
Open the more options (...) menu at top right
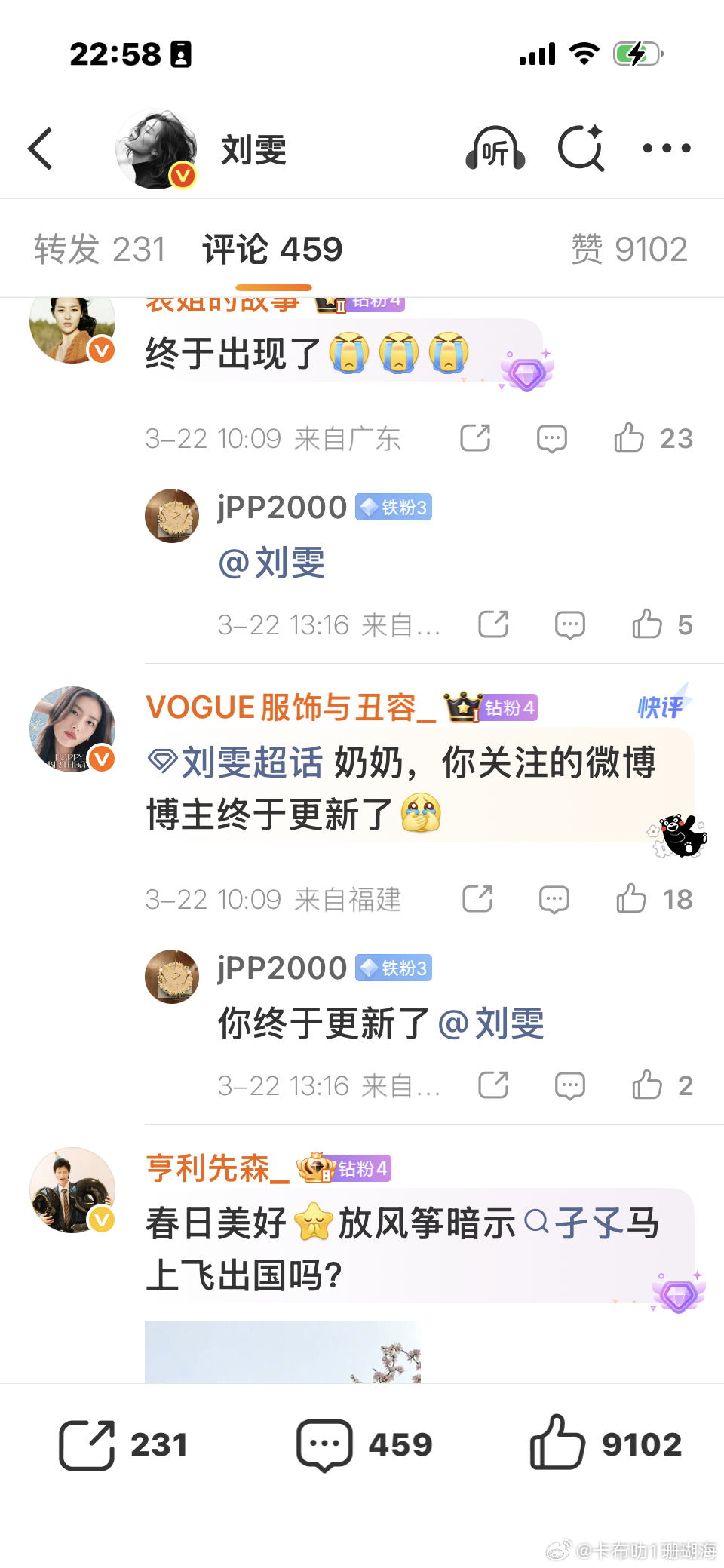(x=667, y=148)
